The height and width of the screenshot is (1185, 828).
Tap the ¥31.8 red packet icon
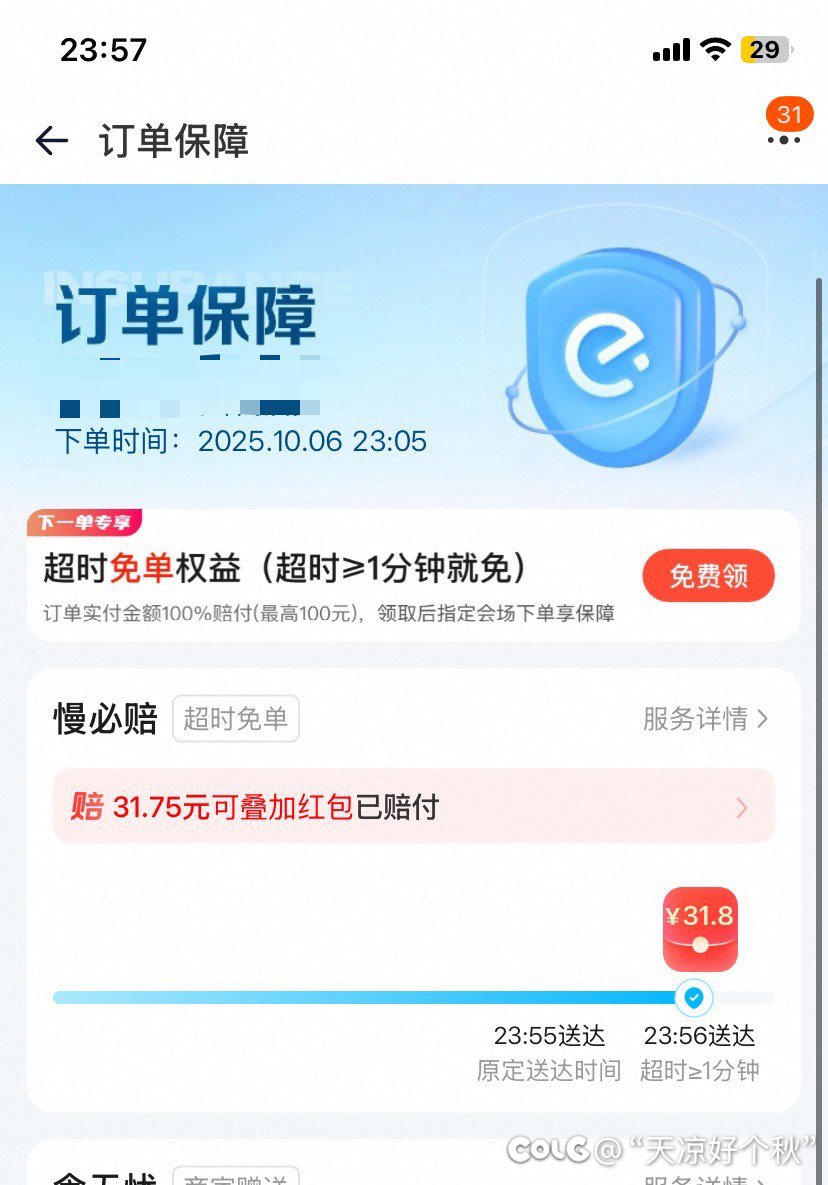[700, 929]
